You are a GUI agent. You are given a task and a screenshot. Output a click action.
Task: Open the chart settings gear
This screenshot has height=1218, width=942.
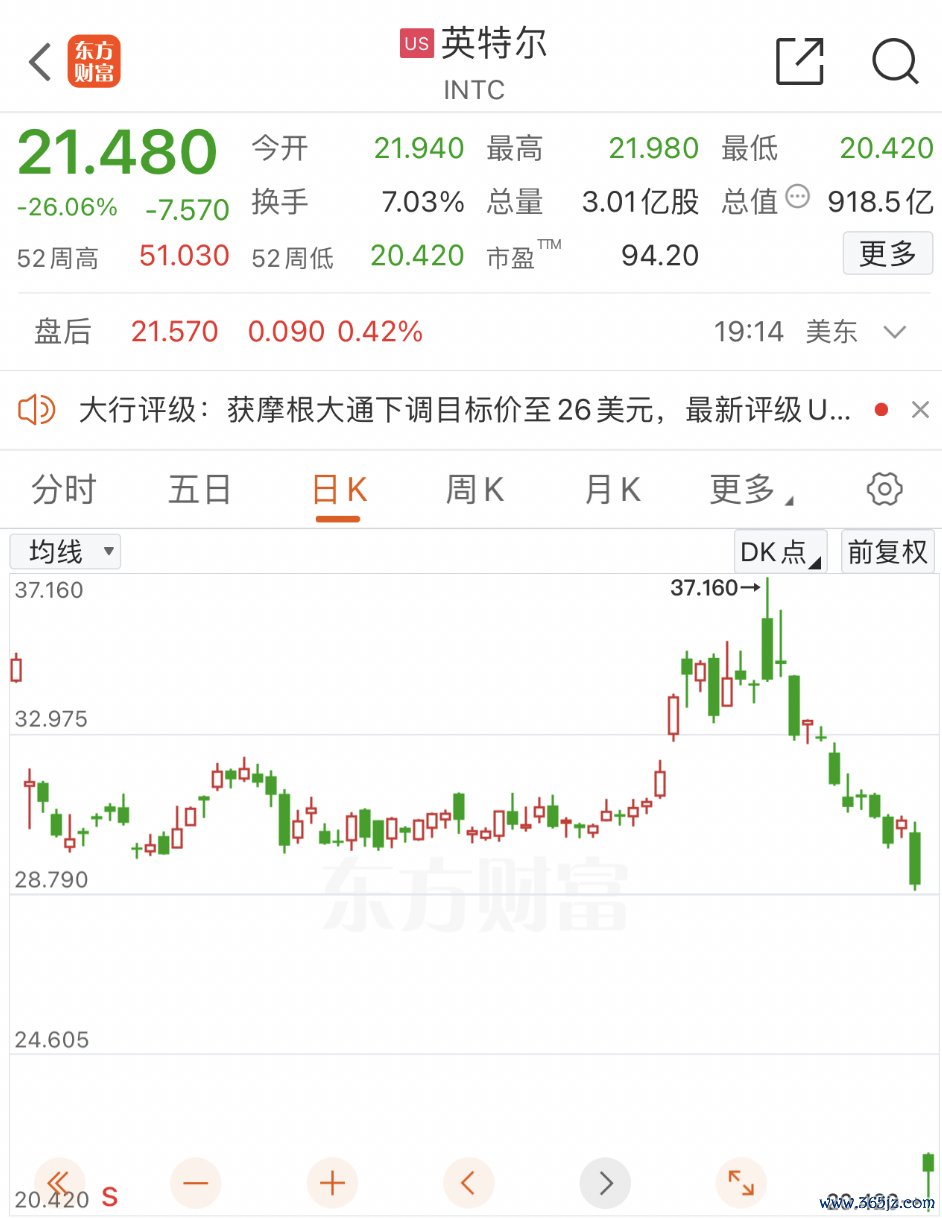[883, 489]
